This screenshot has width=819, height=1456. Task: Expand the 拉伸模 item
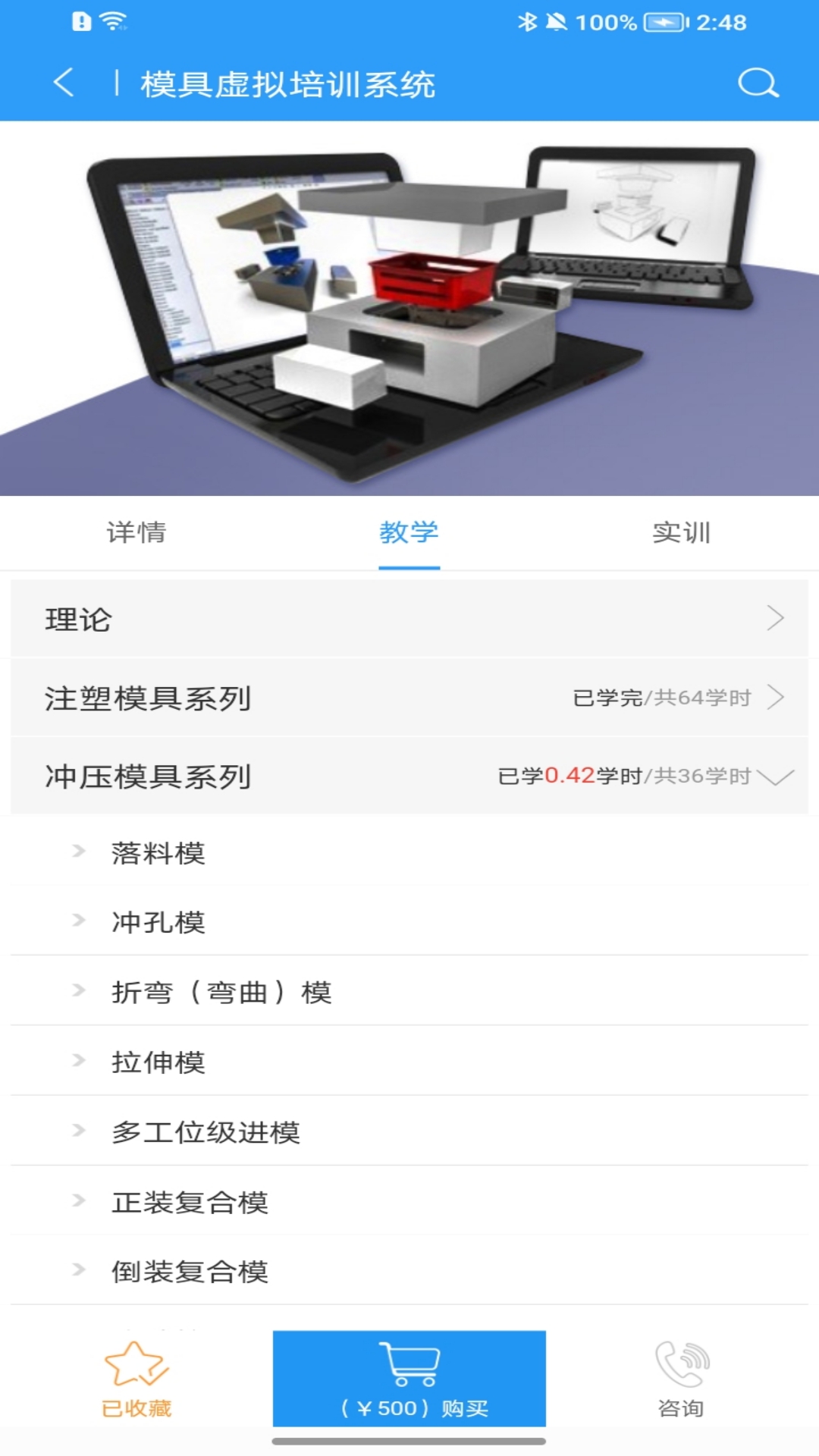coord(158,1062)
